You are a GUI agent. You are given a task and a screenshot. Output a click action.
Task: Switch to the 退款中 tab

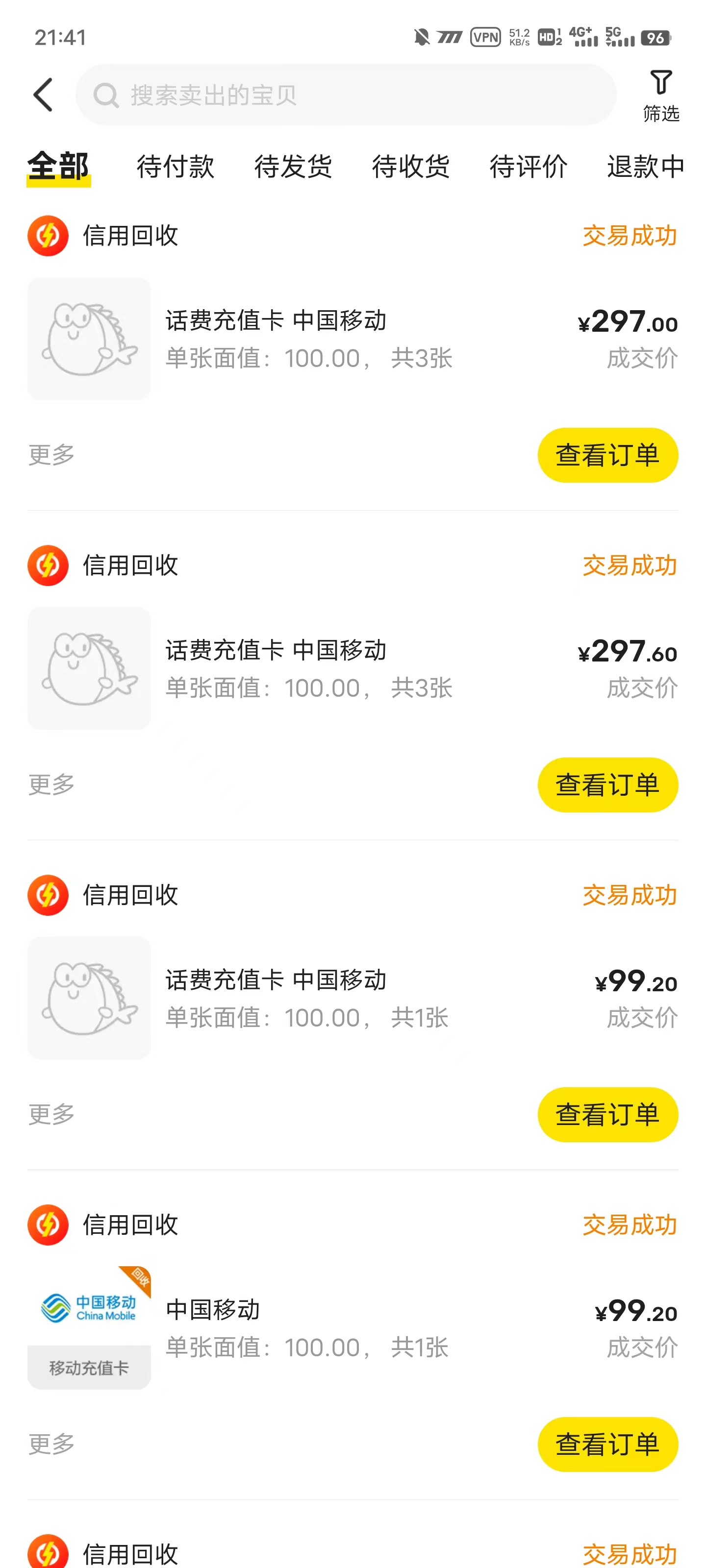(646, 166)
